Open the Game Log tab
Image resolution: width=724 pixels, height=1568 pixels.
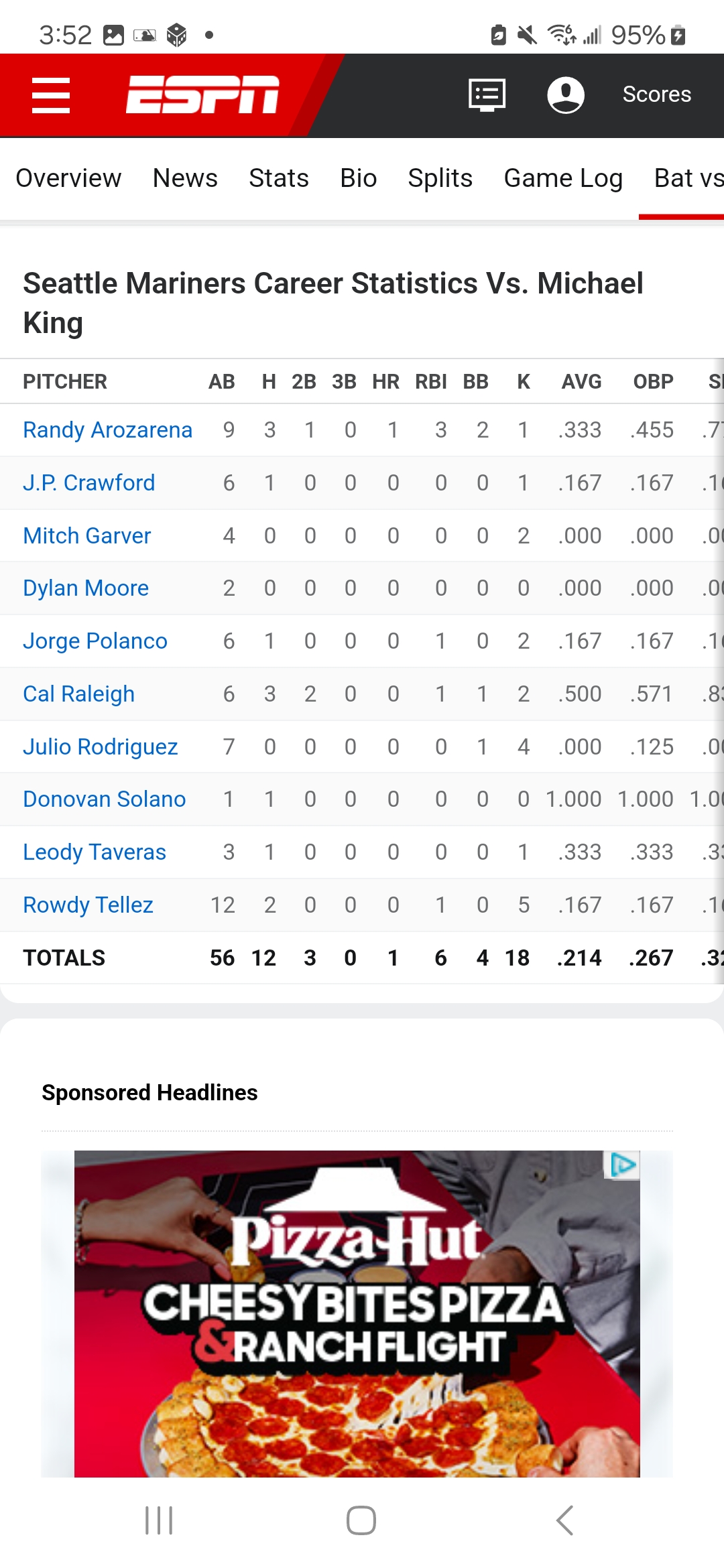pyautogui.click(x=563, y=178)
